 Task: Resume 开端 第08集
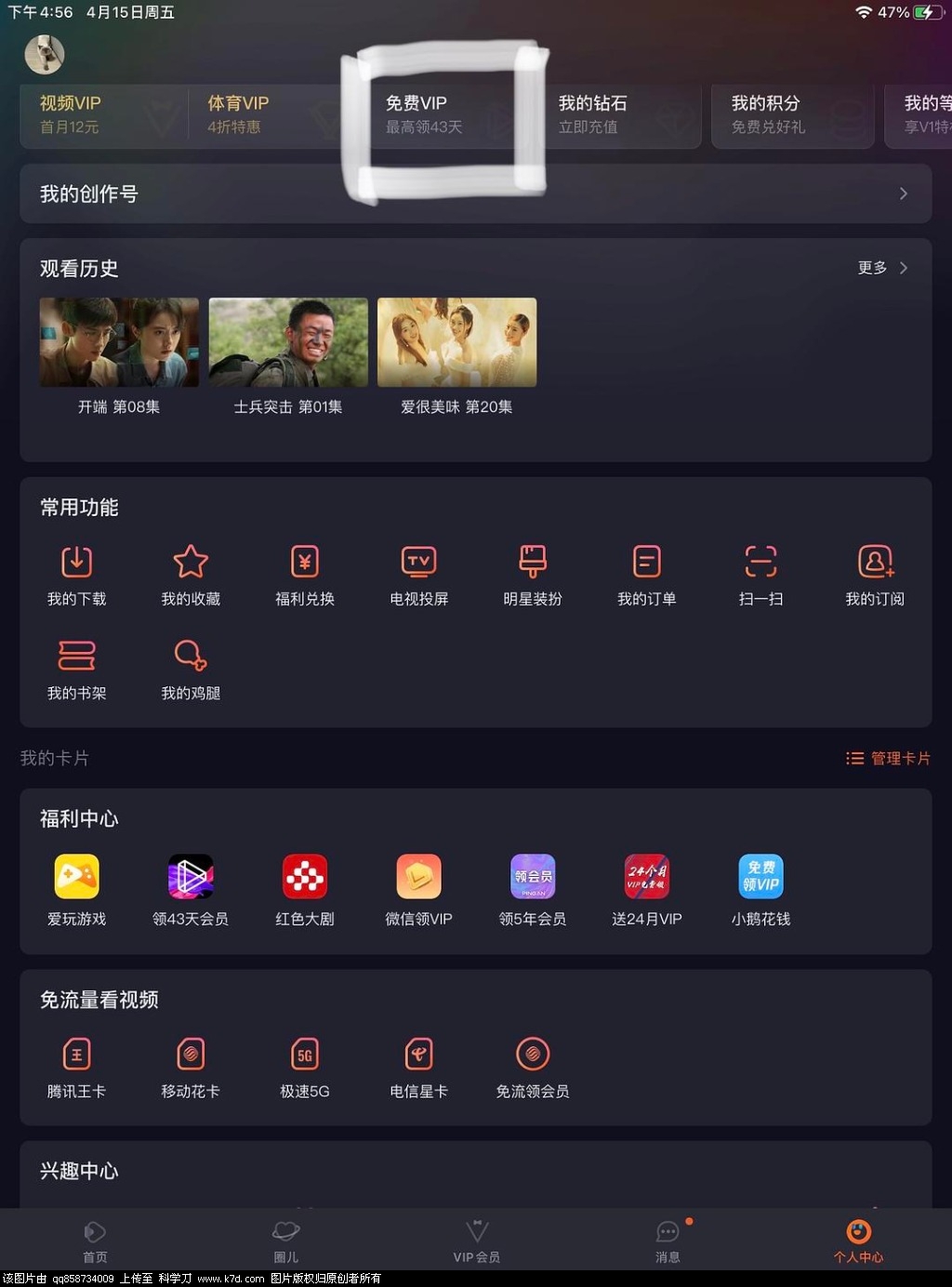(119, 343)
